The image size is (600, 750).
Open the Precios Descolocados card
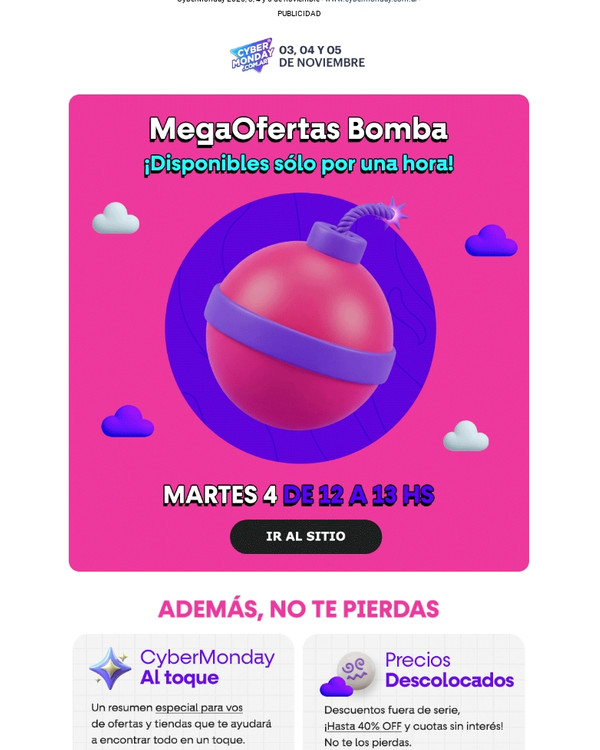[414, 692]
